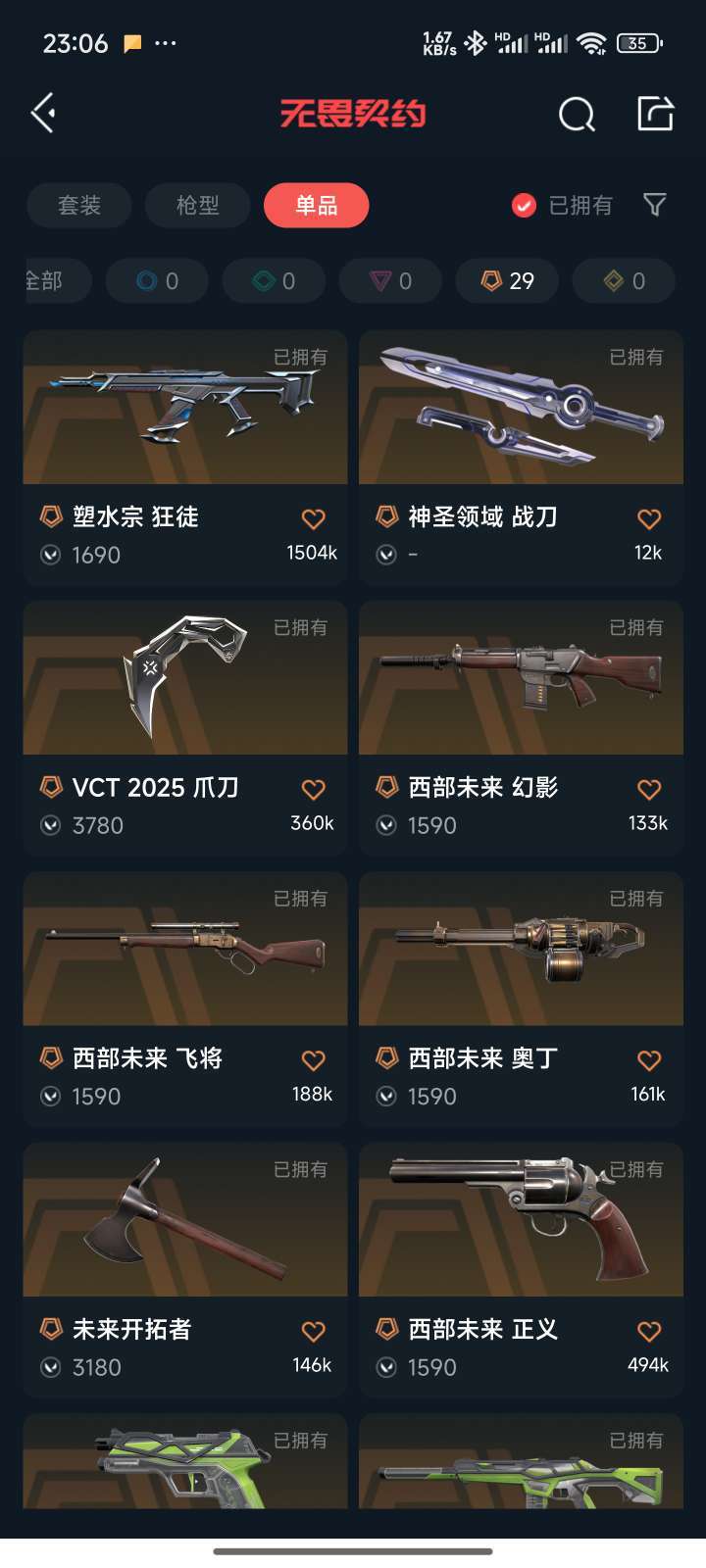Open the 塑水宗 狂徒 skin card

185,458
